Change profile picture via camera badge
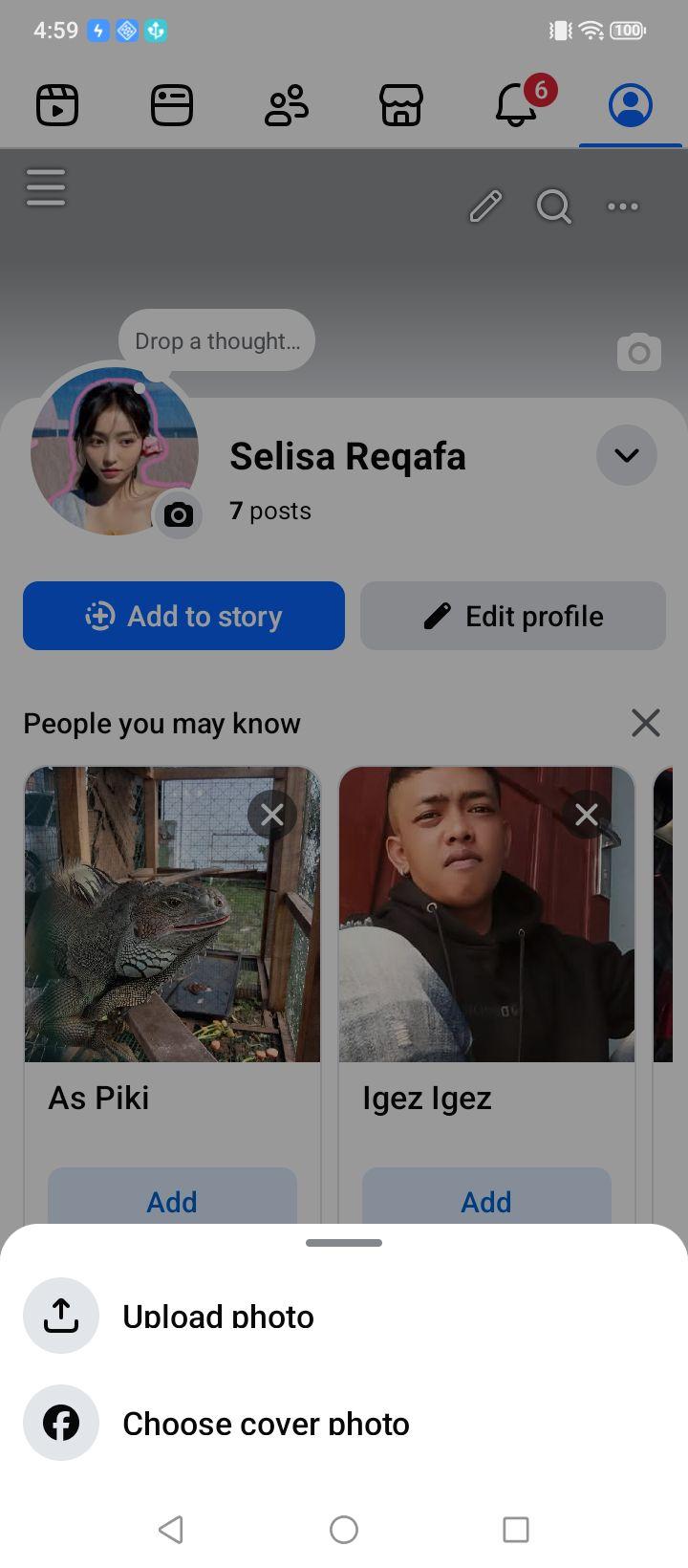The height and width of the screenshot is (1568, 688). (178, 515)
